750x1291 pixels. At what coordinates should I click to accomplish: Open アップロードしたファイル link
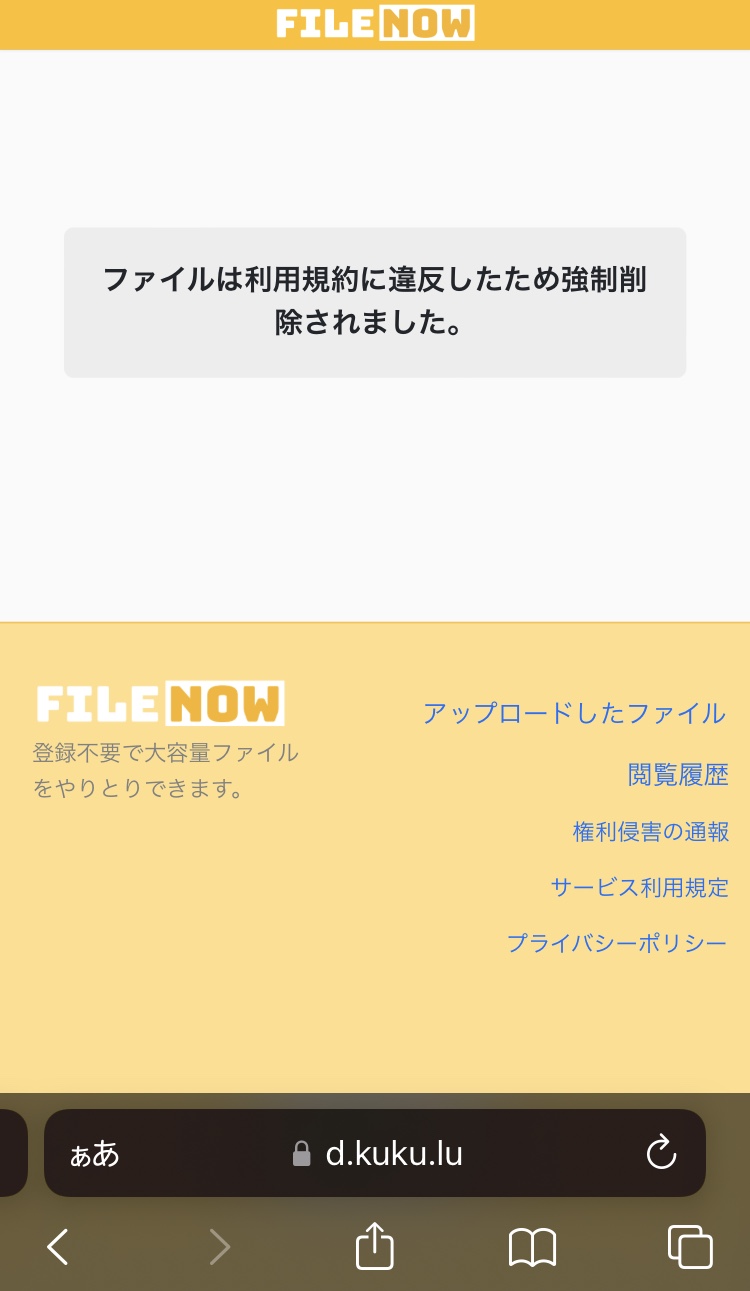tap(575, 713)
